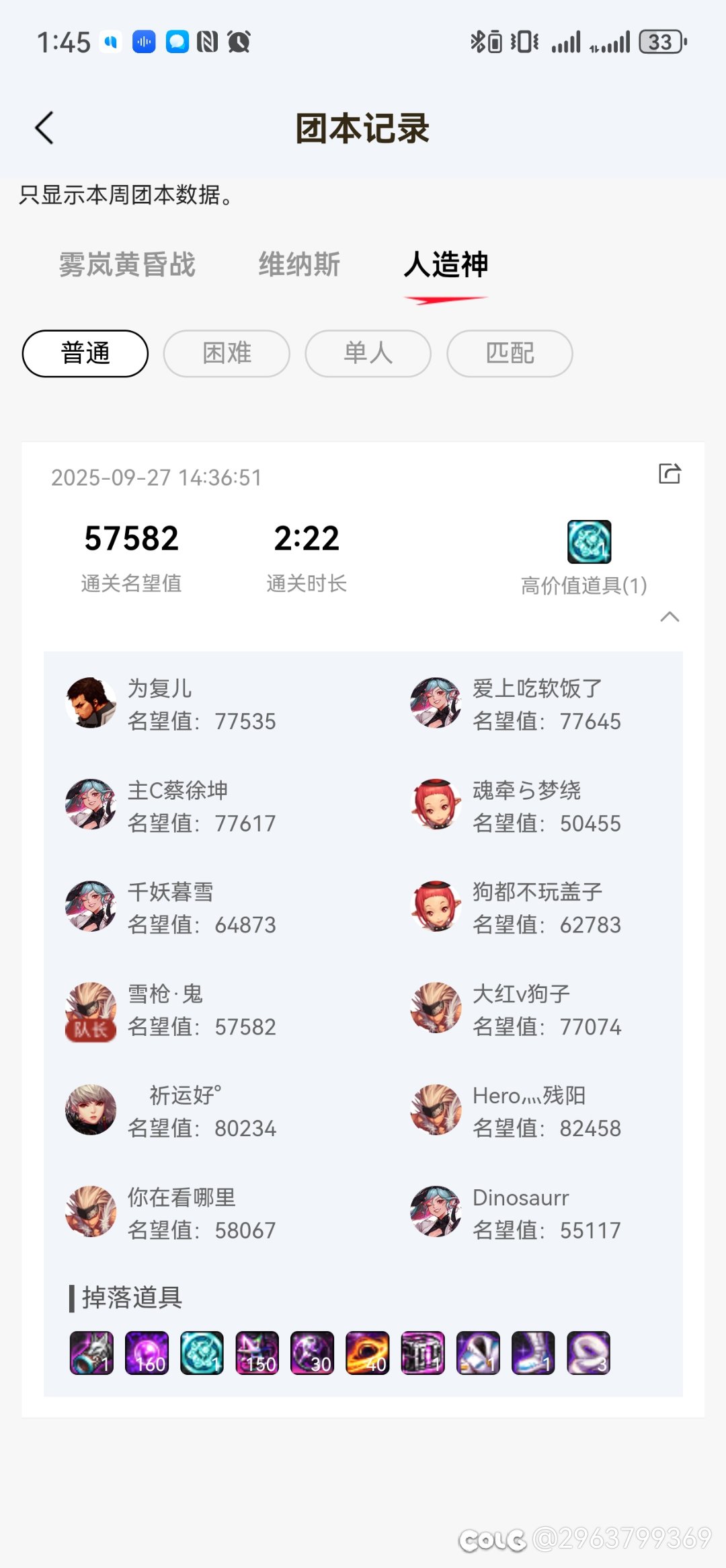Switch to the 维纳斯 tab
The width and height of the screenshot is (726, 1568).
pyautogui.click(x=299, y=264)
